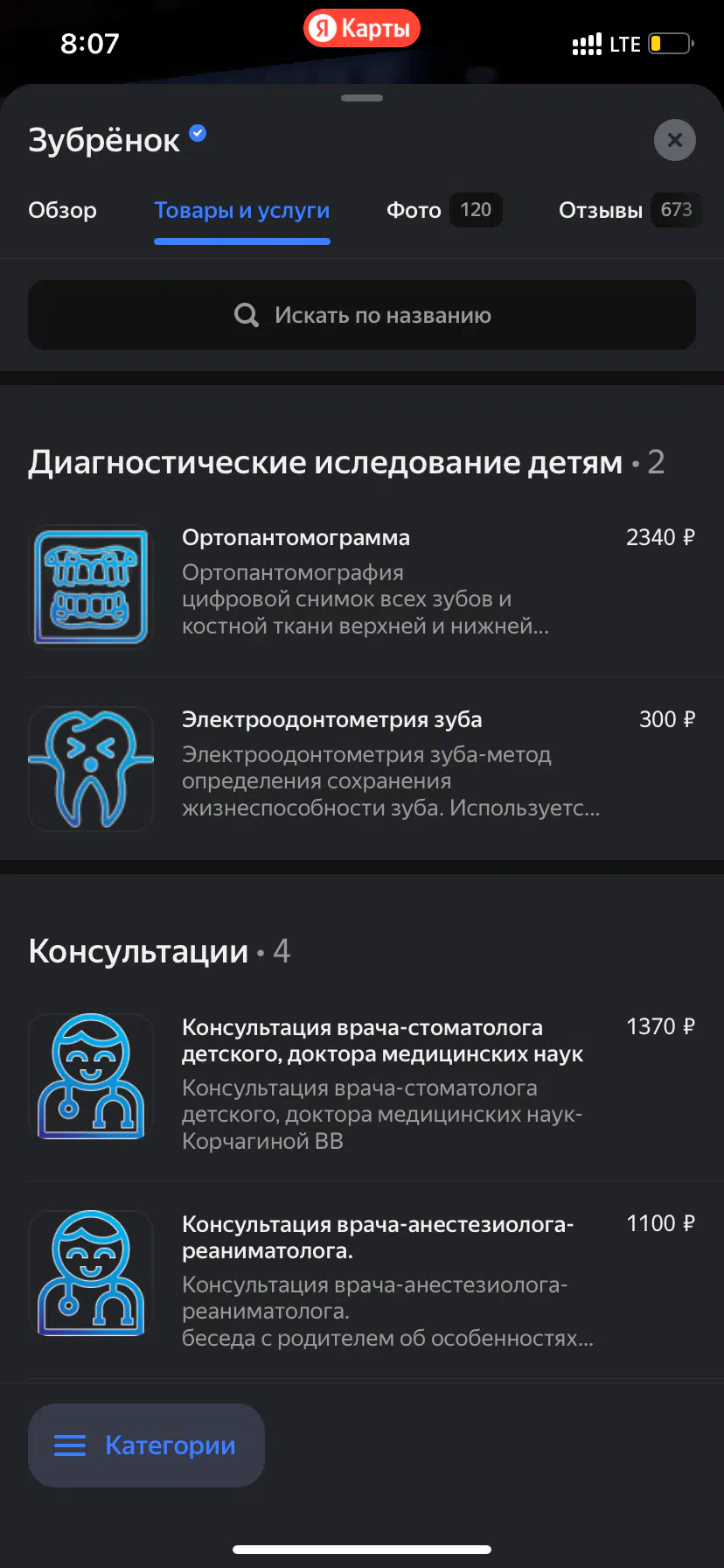This screenshot has width=724, height=1568.
Task: Open Электроодонтометрия зуба service
Action: pos(362,768)
